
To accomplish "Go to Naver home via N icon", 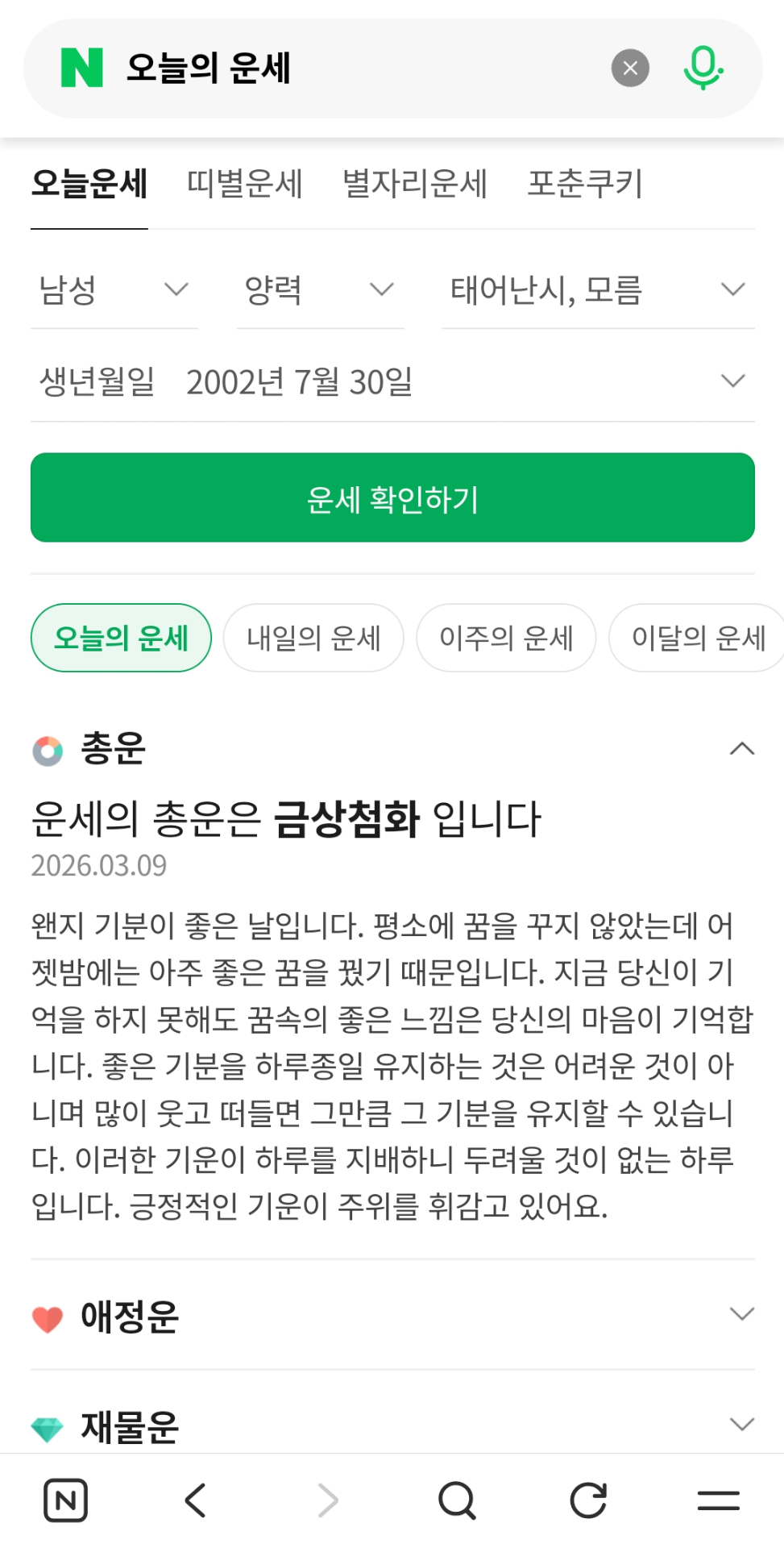I will click(65, 1500).
